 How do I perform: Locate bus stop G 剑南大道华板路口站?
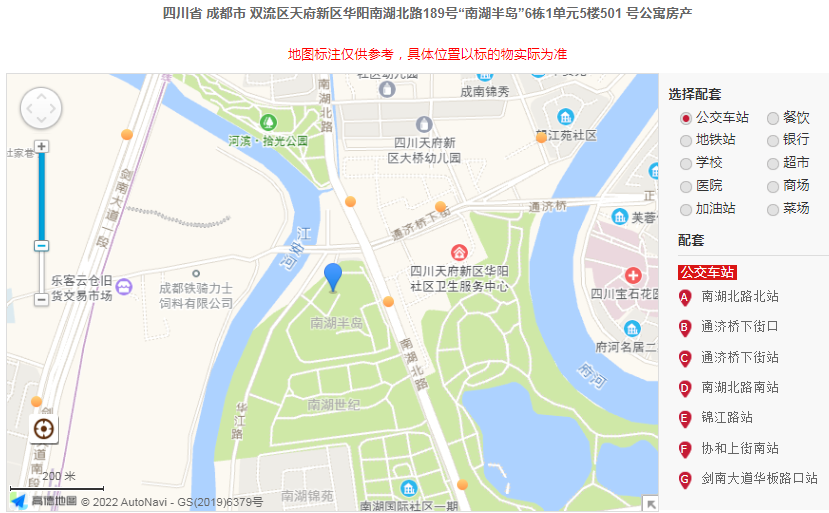click(x=758, y=479)
